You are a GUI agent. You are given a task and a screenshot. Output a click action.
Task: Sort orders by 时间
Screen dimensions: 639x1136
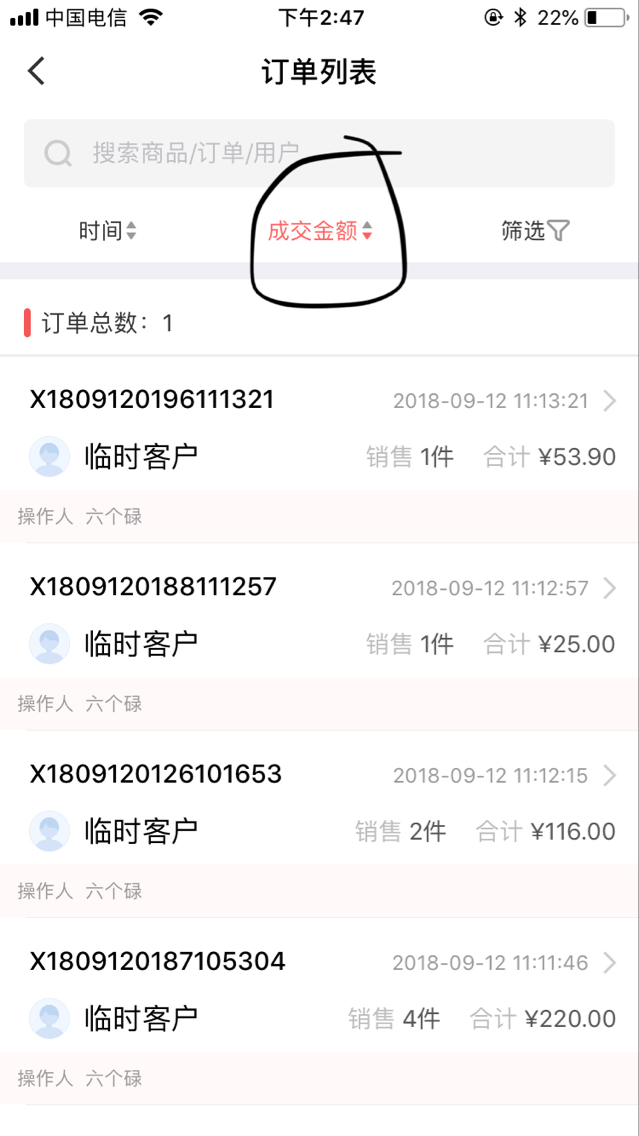click(x=107, y=231)
